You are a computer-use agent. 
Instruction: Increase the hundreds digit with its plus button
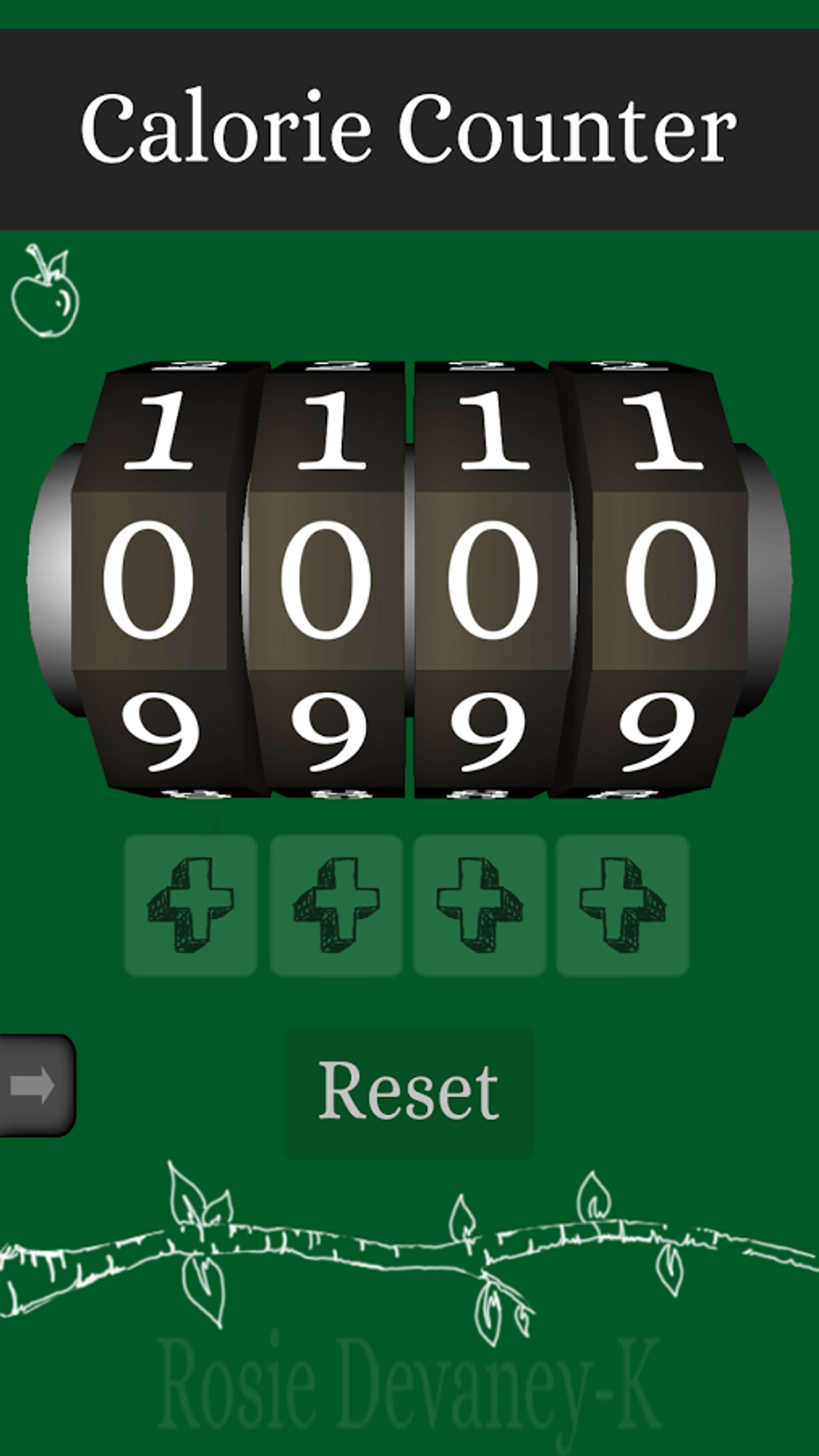pyautogui.click(x=336, y=905)
